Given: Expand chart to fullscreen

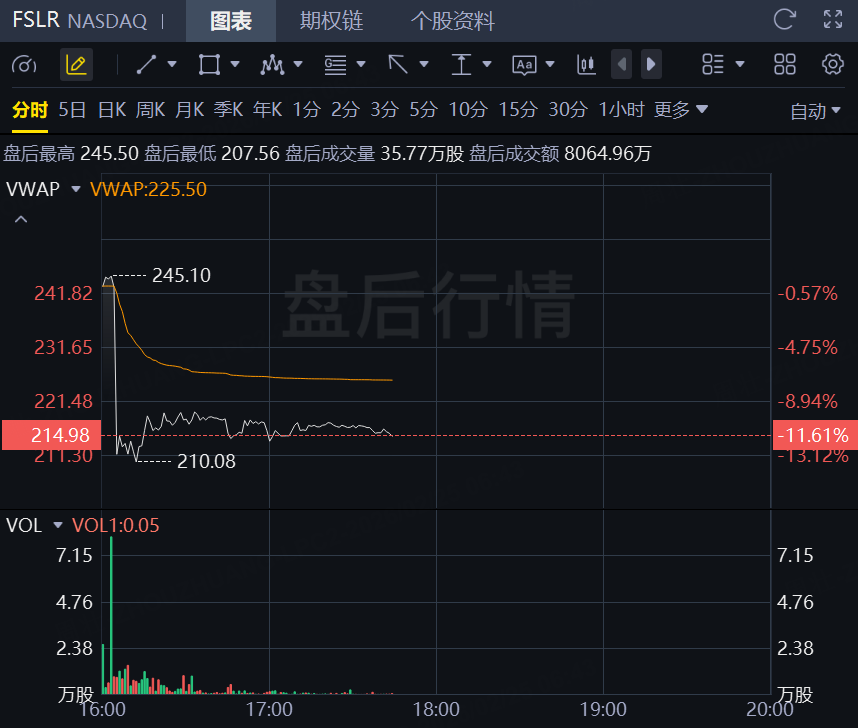Looking at the screenshot, I should click(832, 19).
